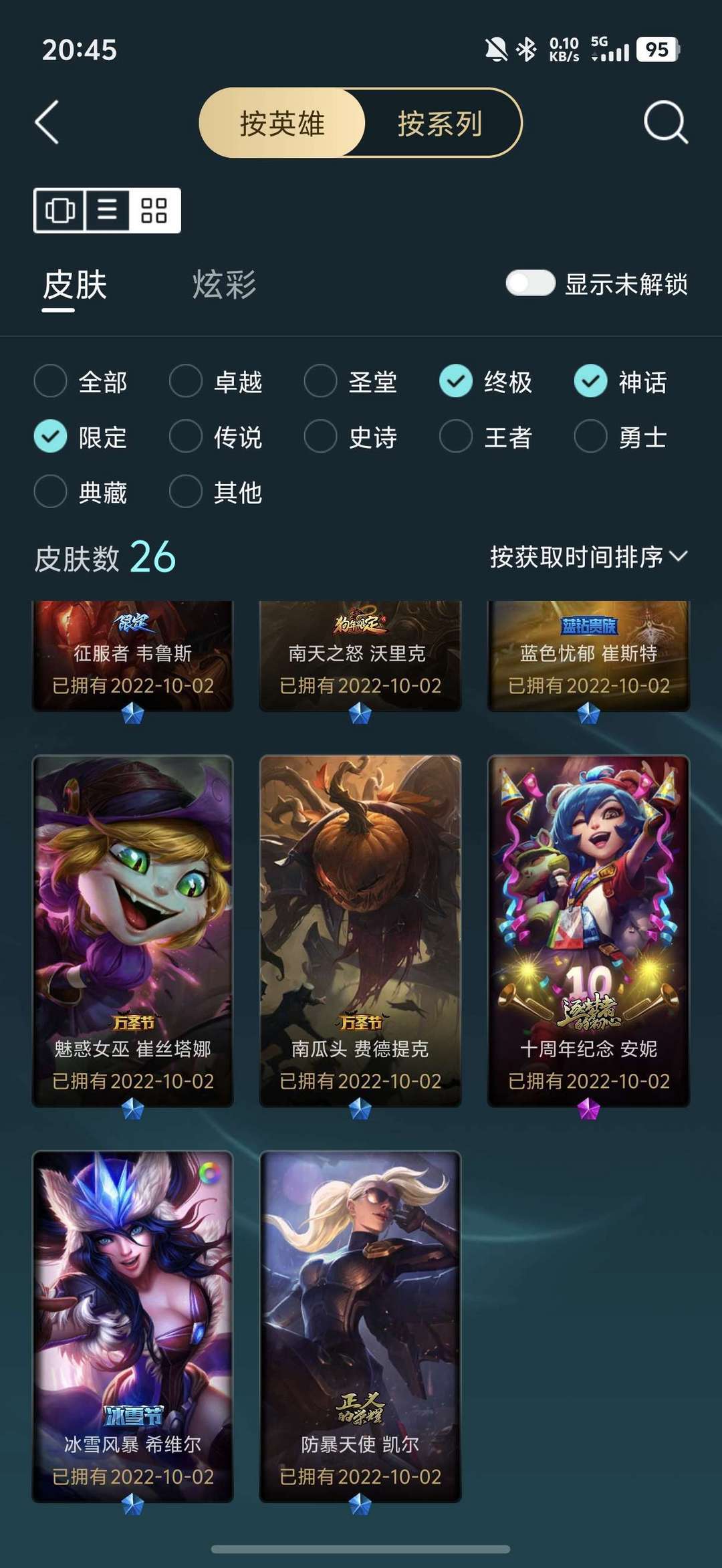Uncheck the 神话 filter

[591, 382]
